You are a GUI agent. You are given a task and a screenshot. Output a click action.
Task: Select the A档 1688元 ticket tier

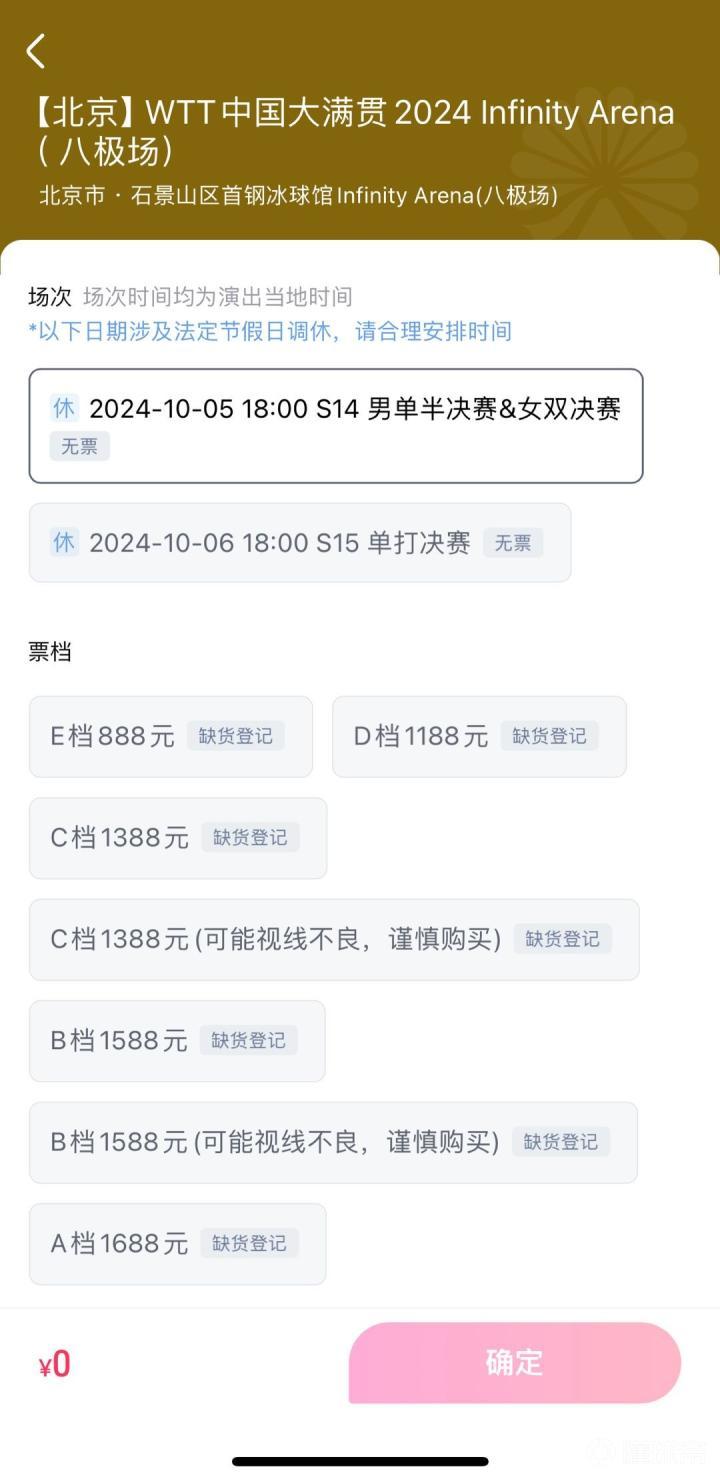pos(177,1243)
